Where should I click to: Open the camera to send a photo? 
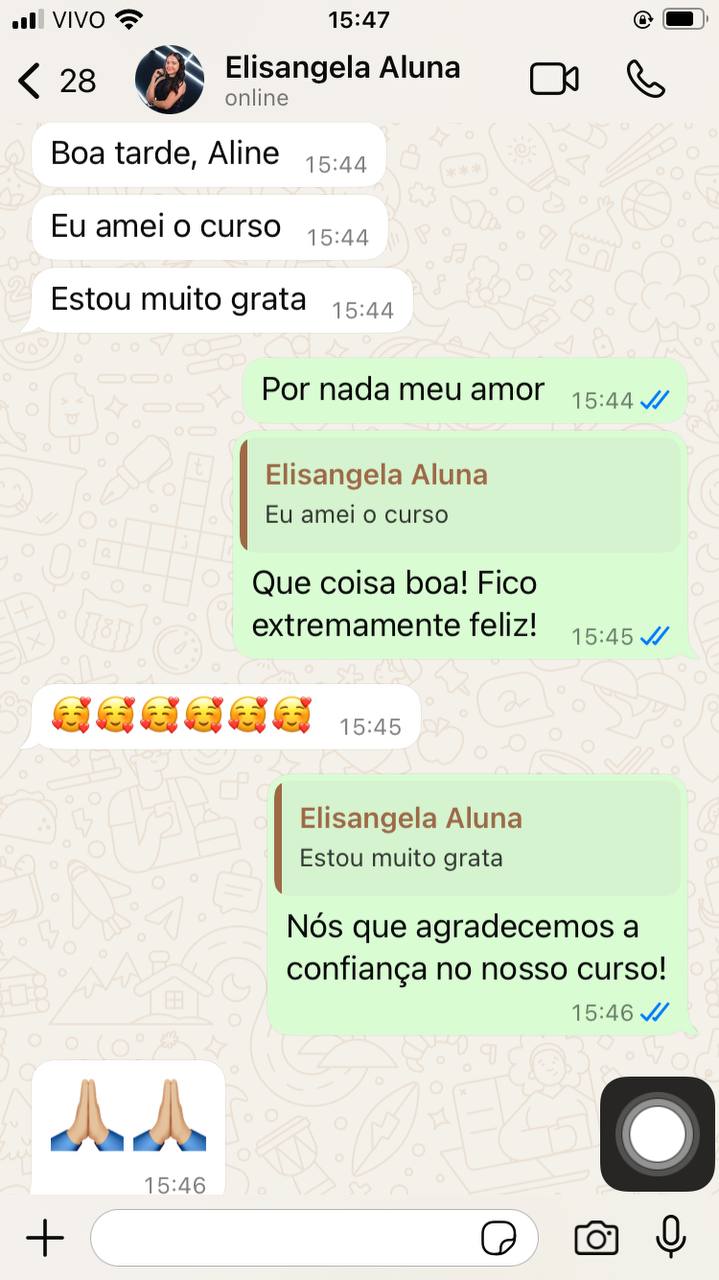coord(596,1238)
